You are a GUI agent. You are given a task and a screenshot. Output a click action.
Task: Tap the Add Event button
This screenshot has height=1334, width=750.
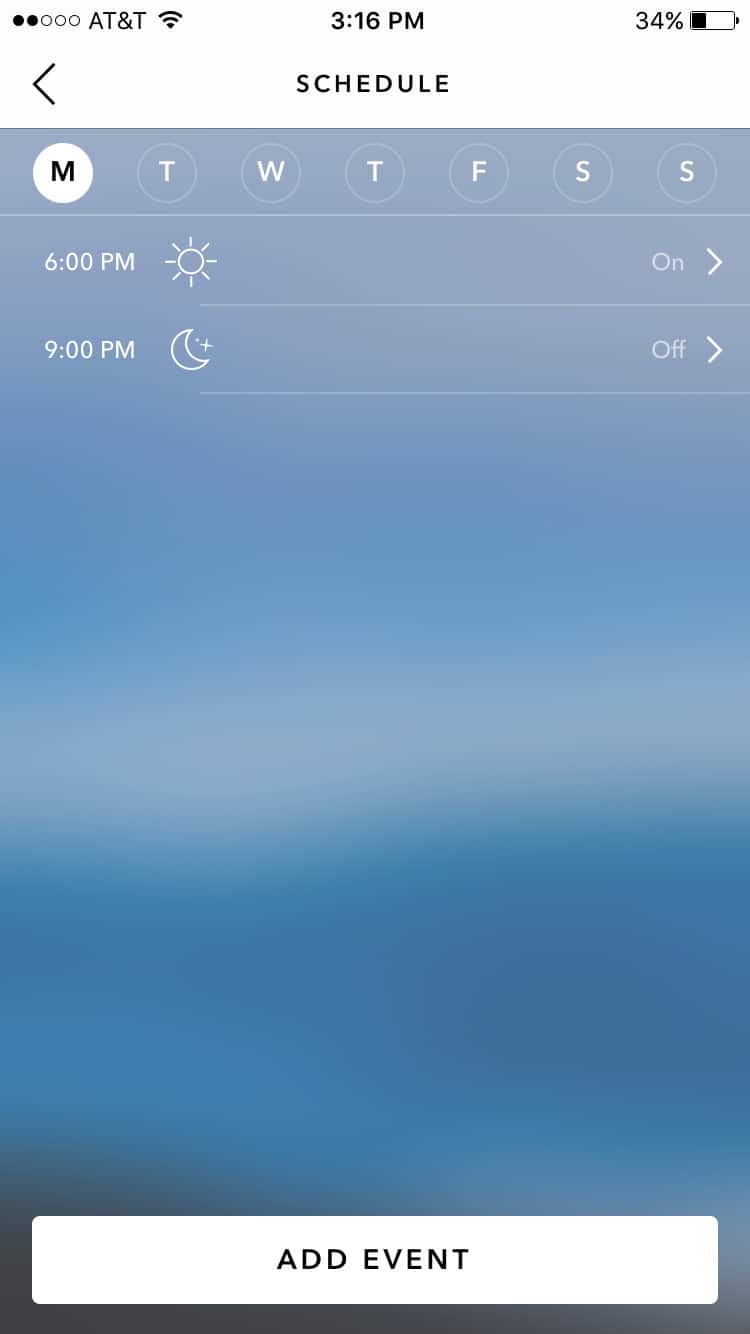(375, 1260)
